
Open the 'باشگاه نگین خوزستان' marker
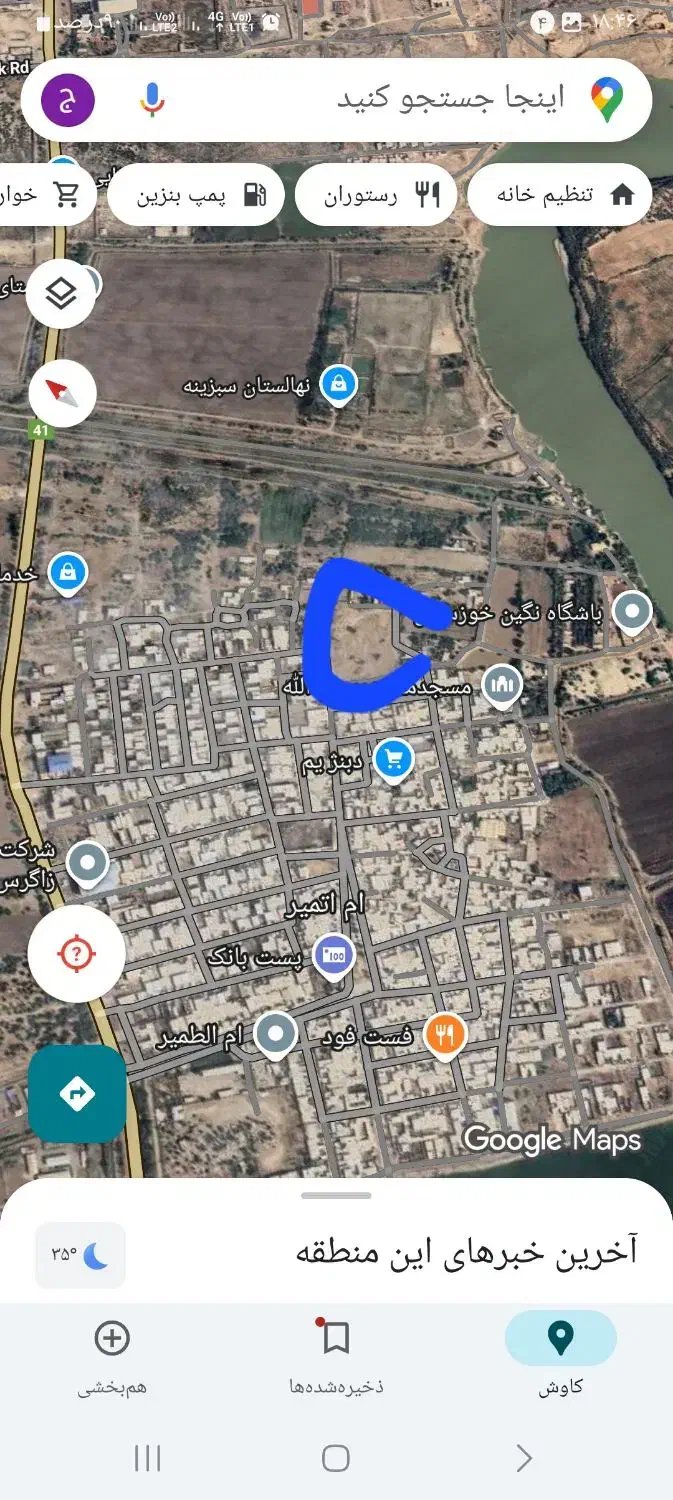pyautogui.click(x=631, y=610)
